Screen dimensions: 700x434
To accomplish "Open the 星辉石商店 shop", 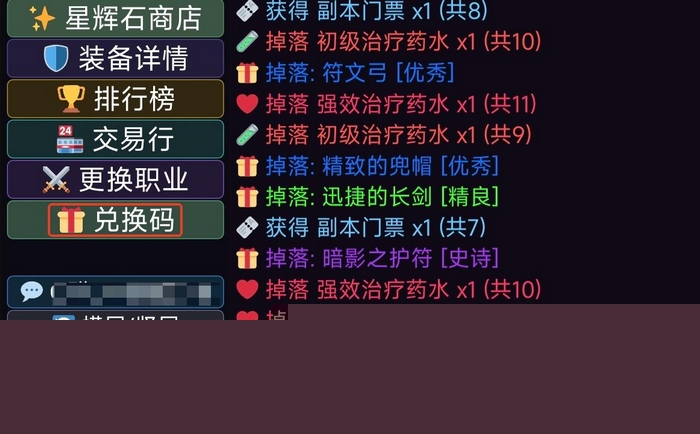I will coord(115,18).
